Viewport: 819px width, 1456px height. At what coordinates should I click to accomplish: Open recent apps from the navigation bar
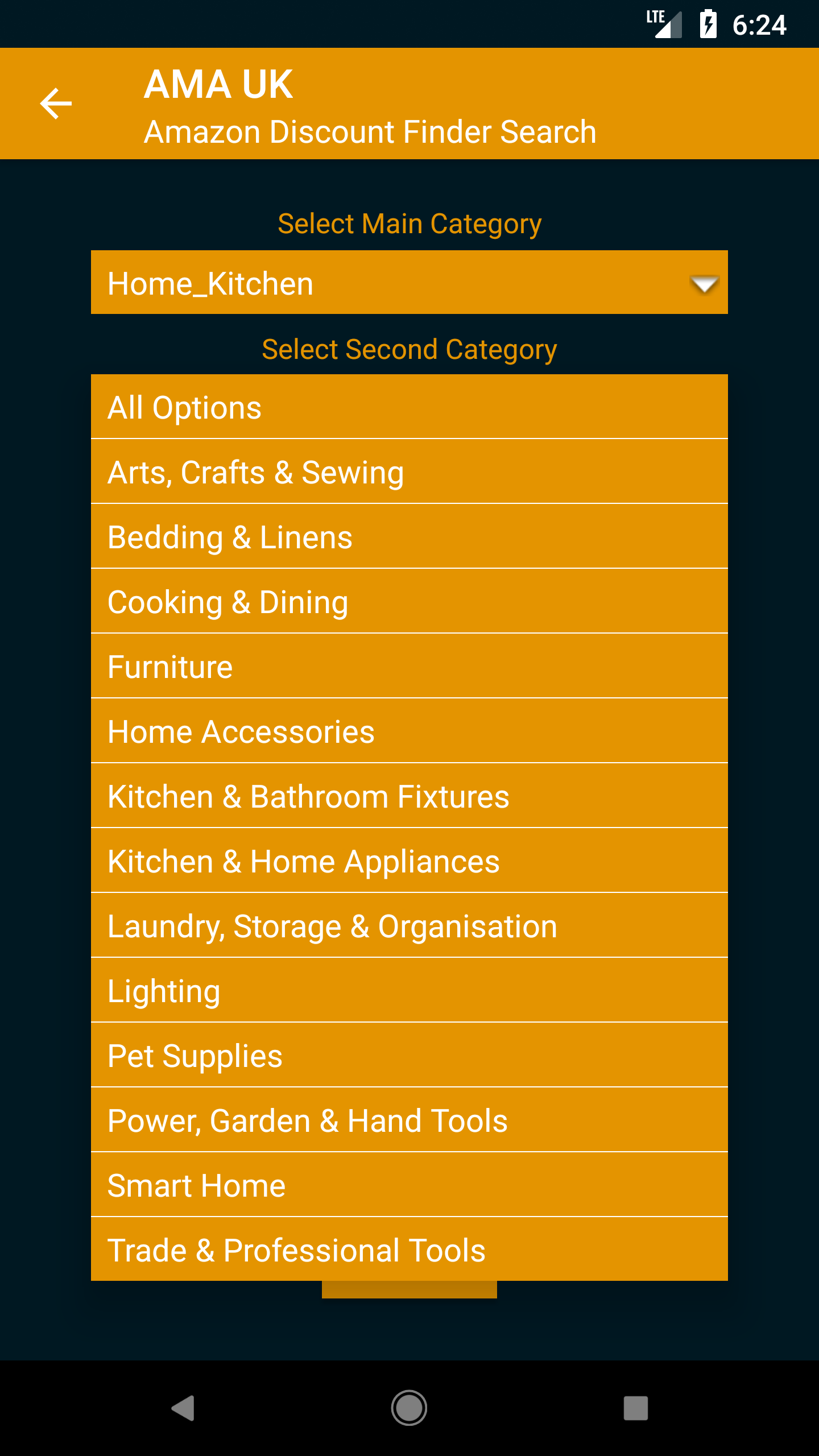(x=635, y=1408)
